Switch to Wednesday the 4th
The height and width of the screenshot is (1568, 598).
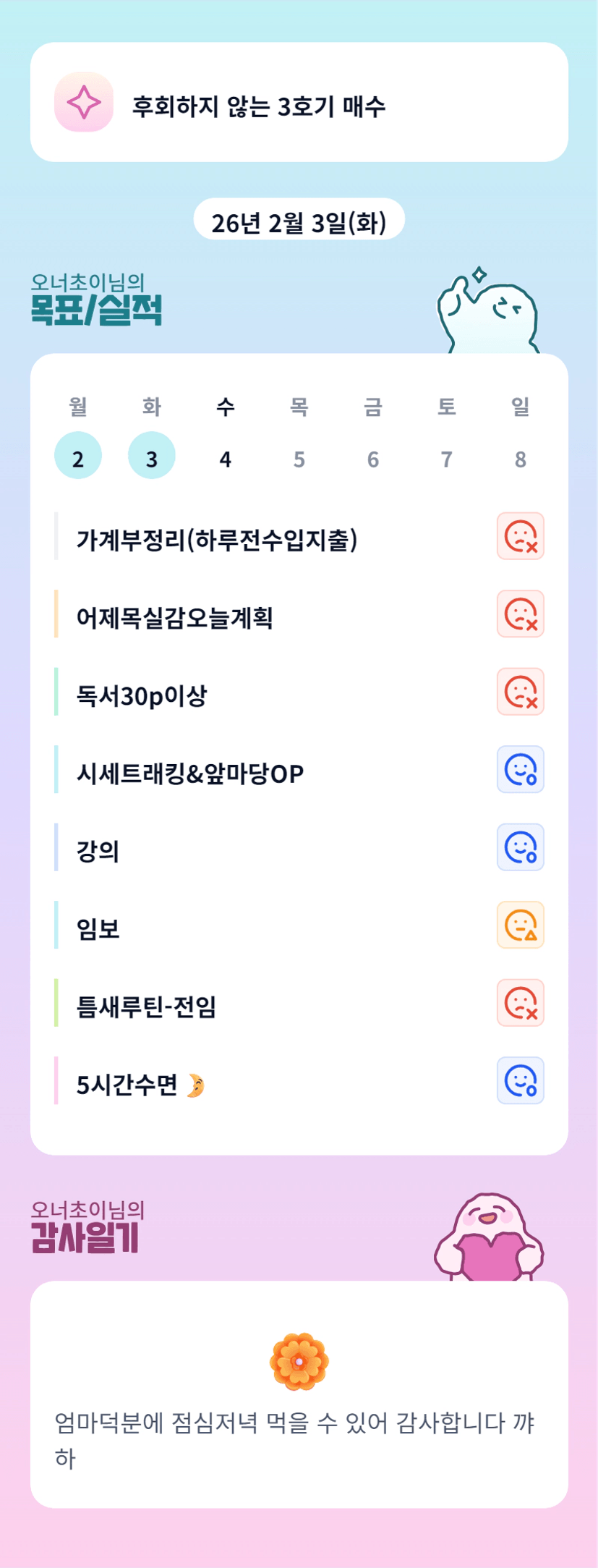point(226,457)
